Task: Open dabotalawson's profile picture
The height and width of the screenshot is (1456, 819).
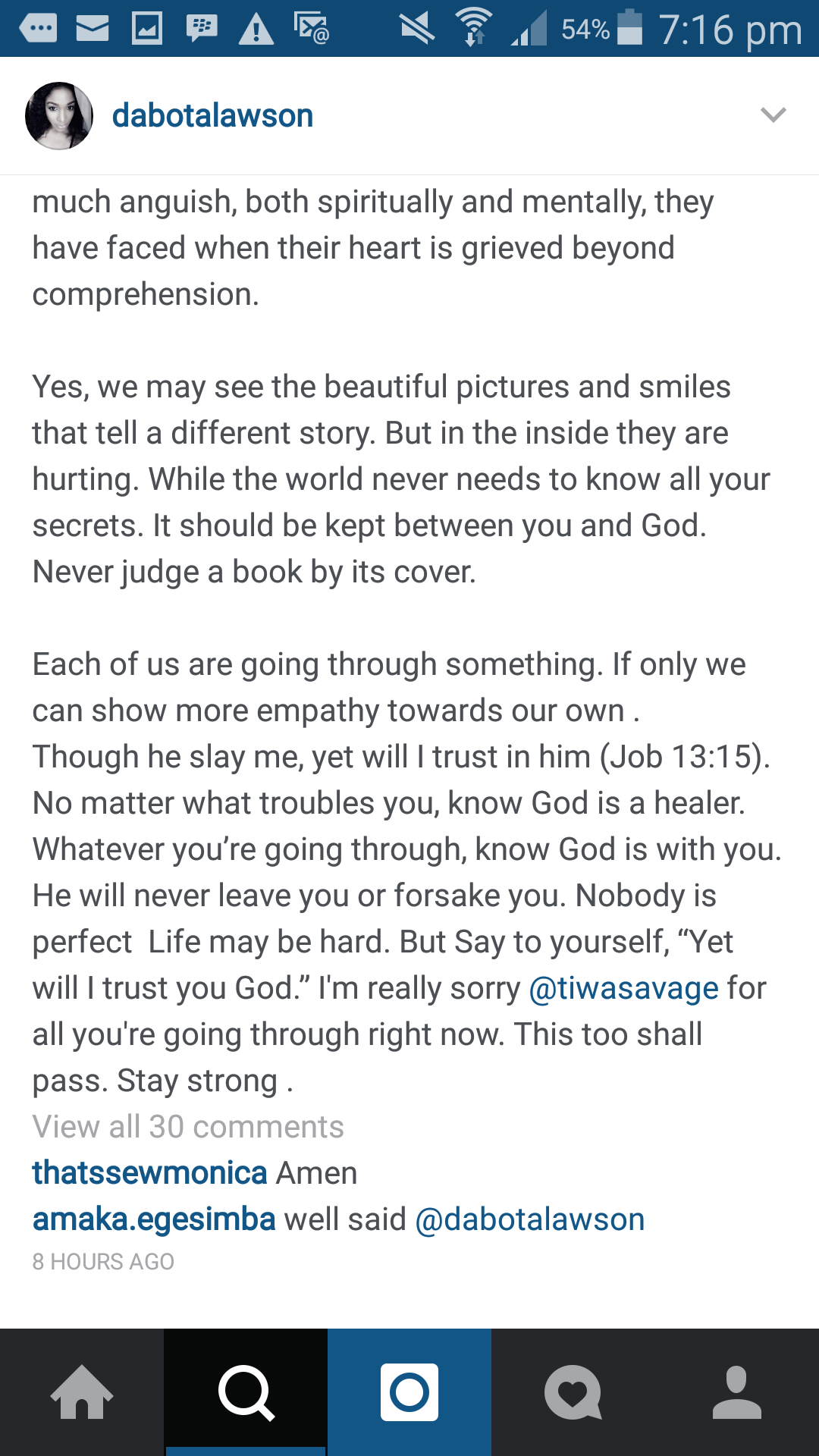Action: point(59,116)
